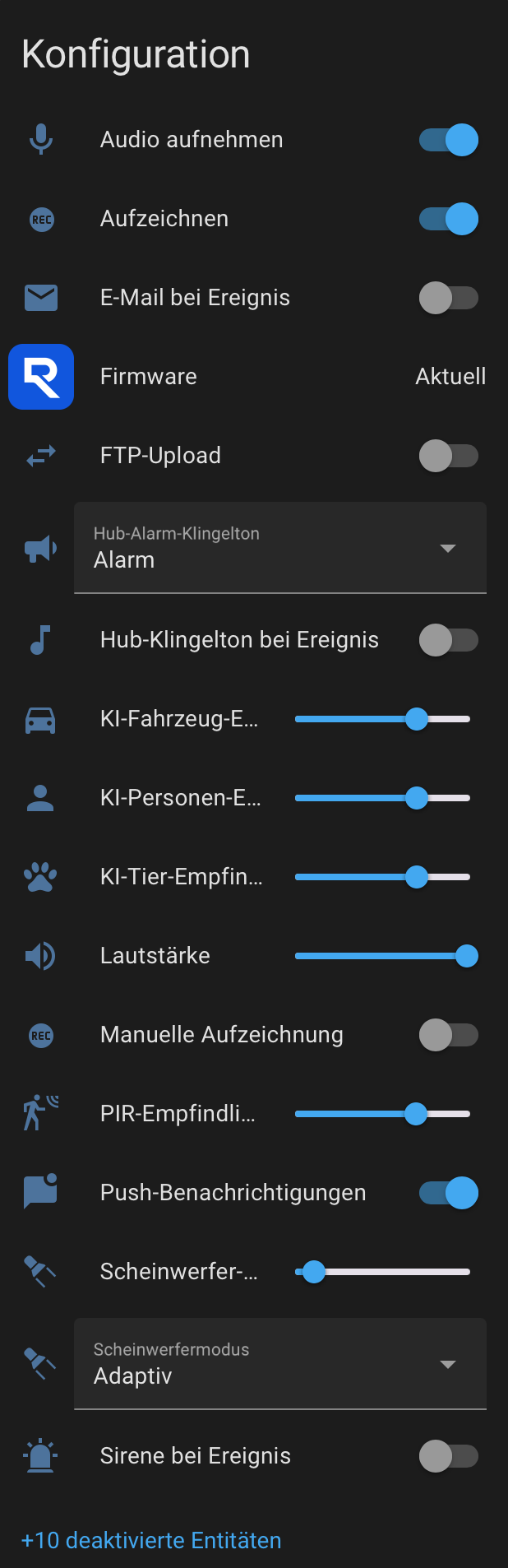Disable the Aufzeichnen switch
The width and height of the screenshot is (508, 1568).
[x=448, y=219]
